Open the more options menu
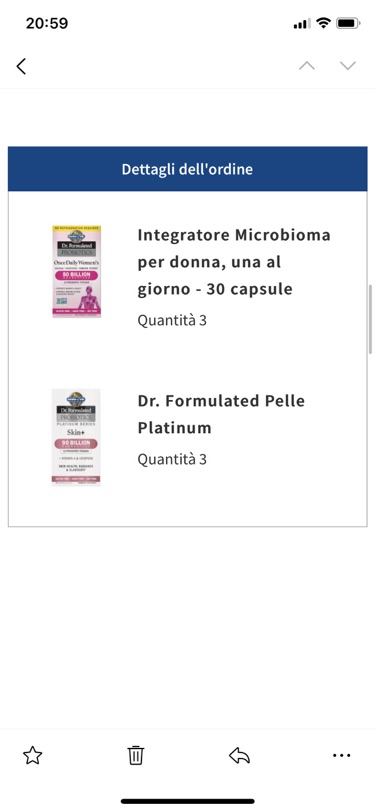 click(342, 756)
